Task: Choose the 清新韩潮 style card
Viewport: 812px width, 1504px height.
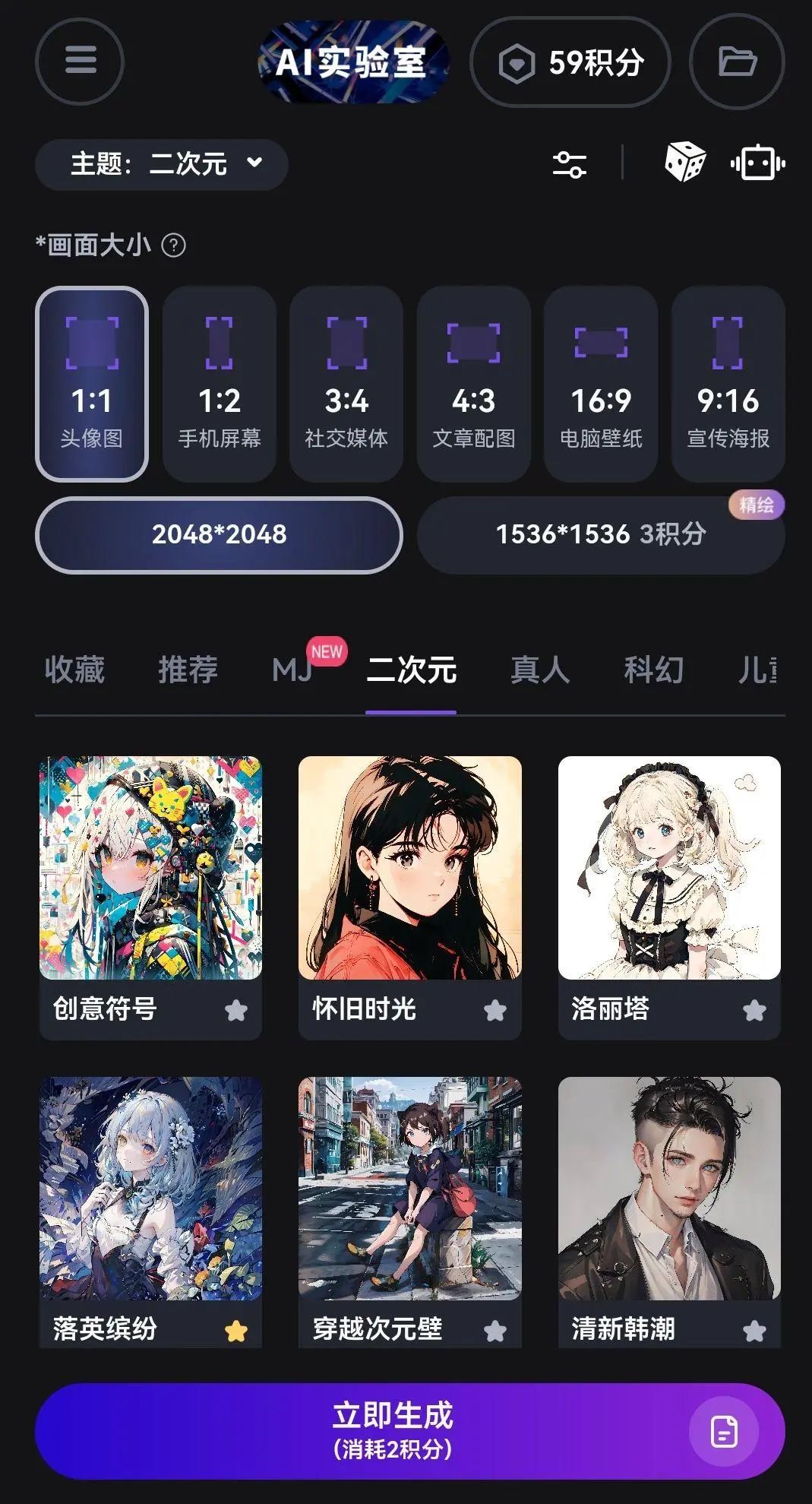Action: (x=669, y=1189)
